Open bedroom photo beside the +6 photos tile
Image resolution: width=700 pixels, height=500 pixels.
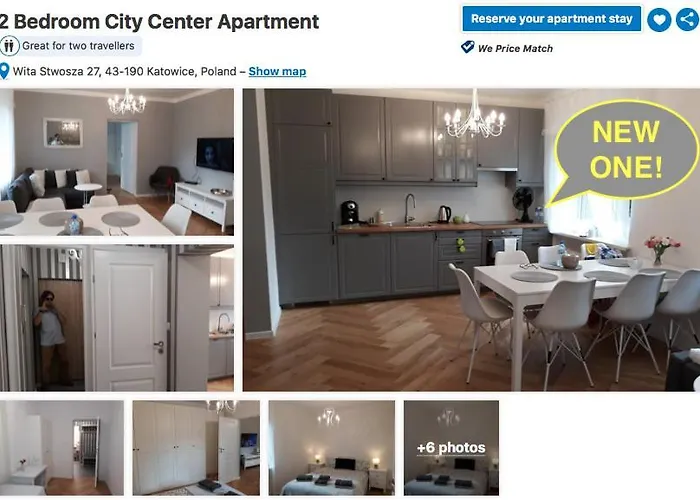331,448
